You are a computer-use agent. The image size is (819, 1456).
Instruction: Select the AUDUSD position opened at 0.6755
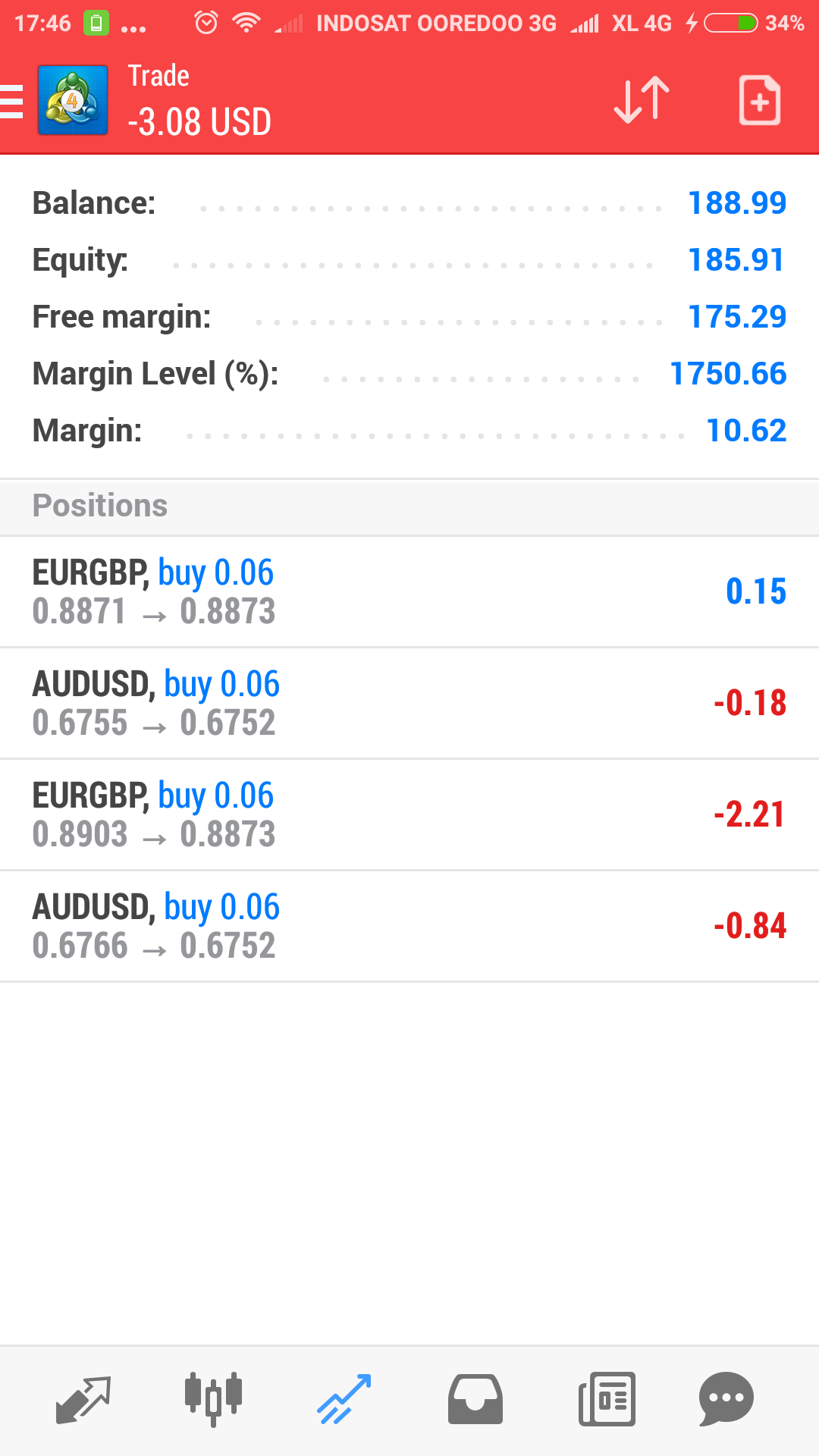(409, 703)
